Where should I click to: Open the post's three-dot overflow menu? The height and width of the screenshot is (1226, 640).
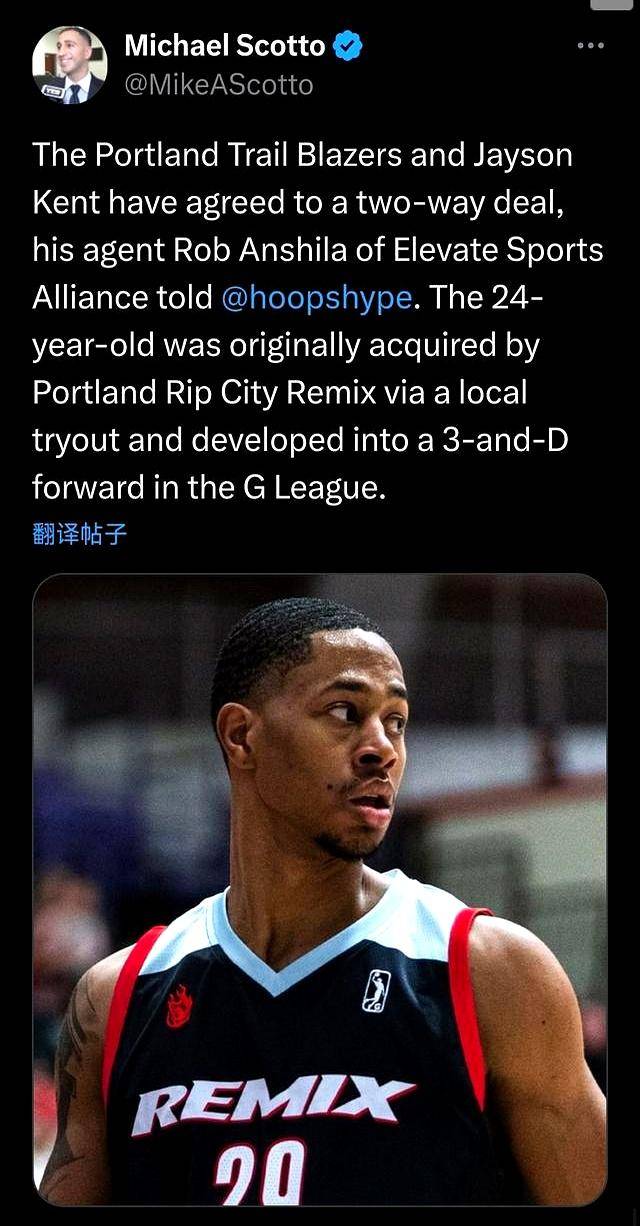[591, 47]
